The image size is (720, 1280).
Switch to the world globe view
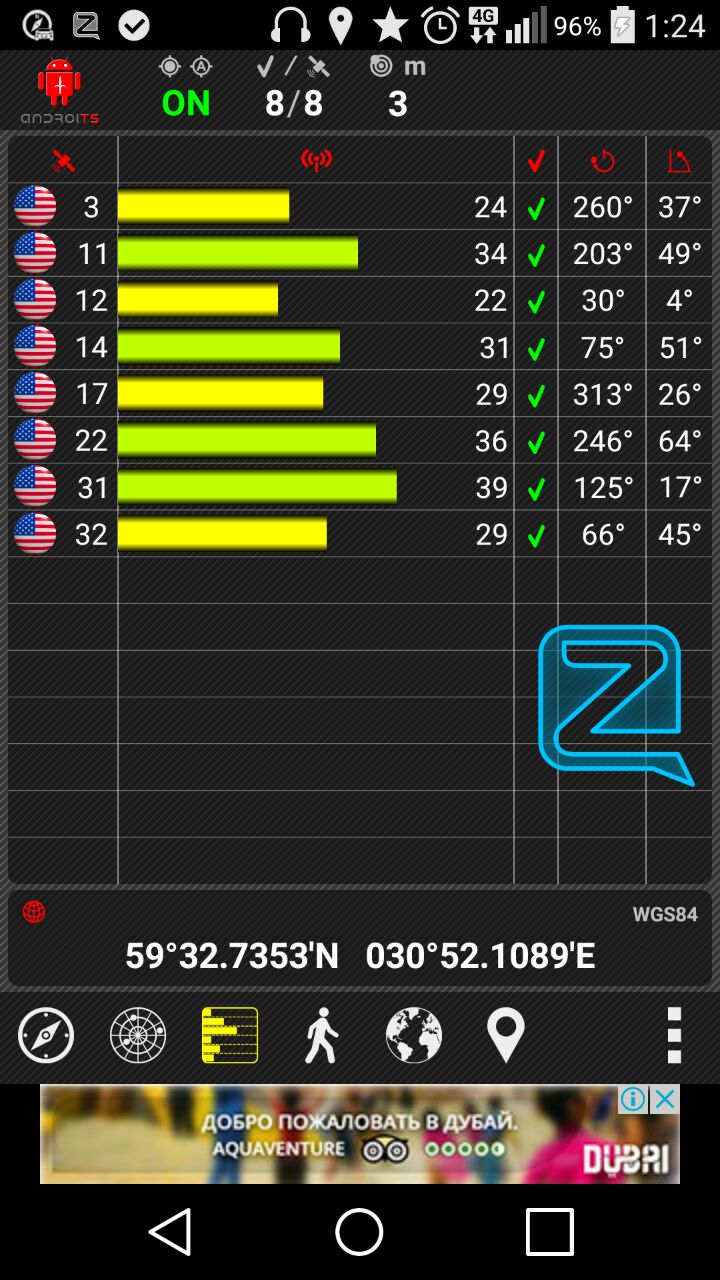414,1035
